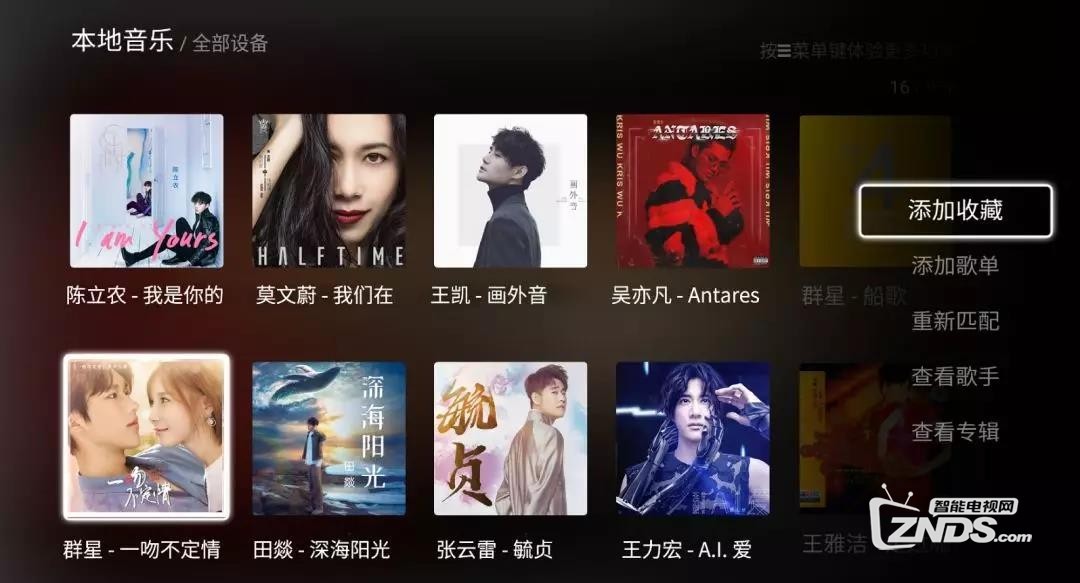This screenshot has height=583, width=1080.
Task: Open 张云雷 - 毓贞 album tile
Action: [510, 438]
